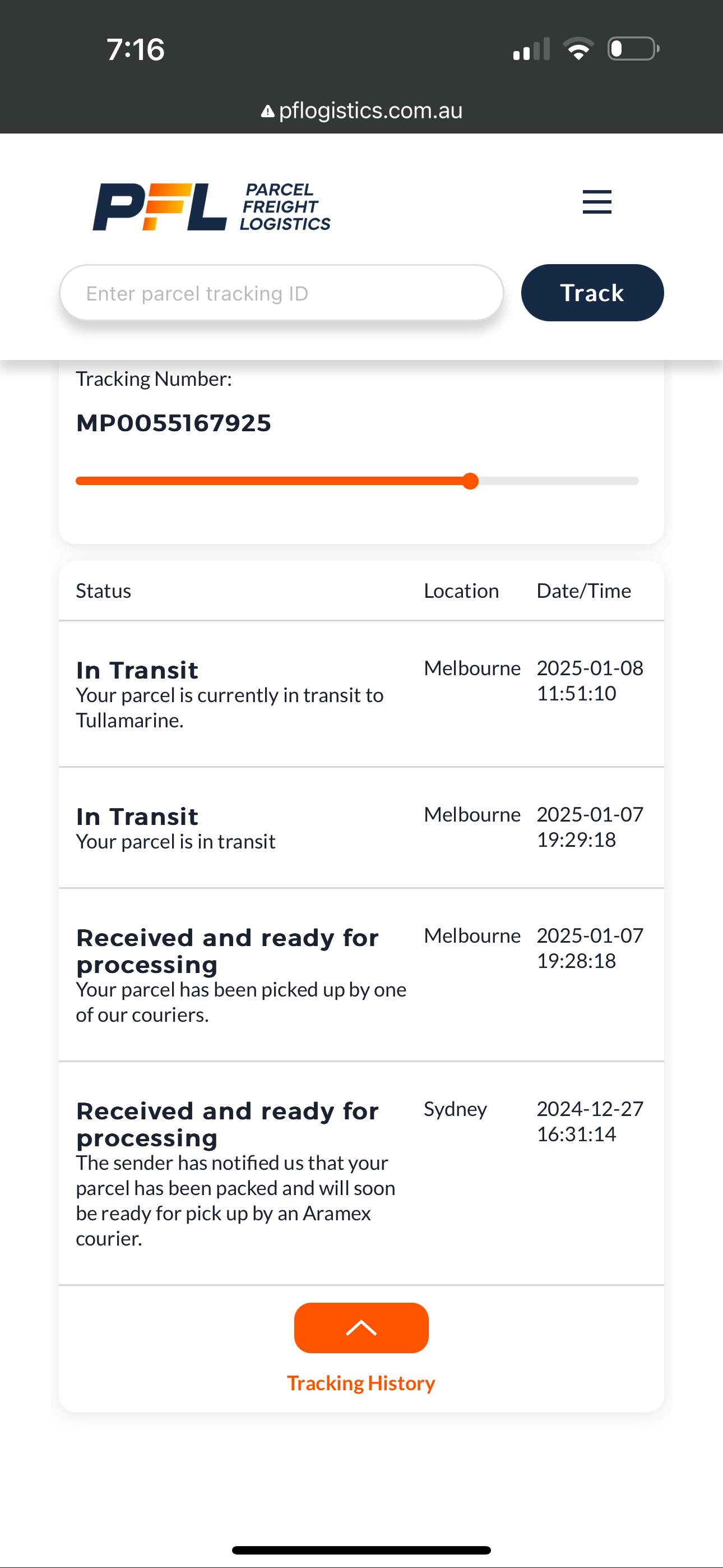The height and width of the screenshot is (1568, 723).
Task: Collapse the Tracking History section
Action: pos(361,1327)
